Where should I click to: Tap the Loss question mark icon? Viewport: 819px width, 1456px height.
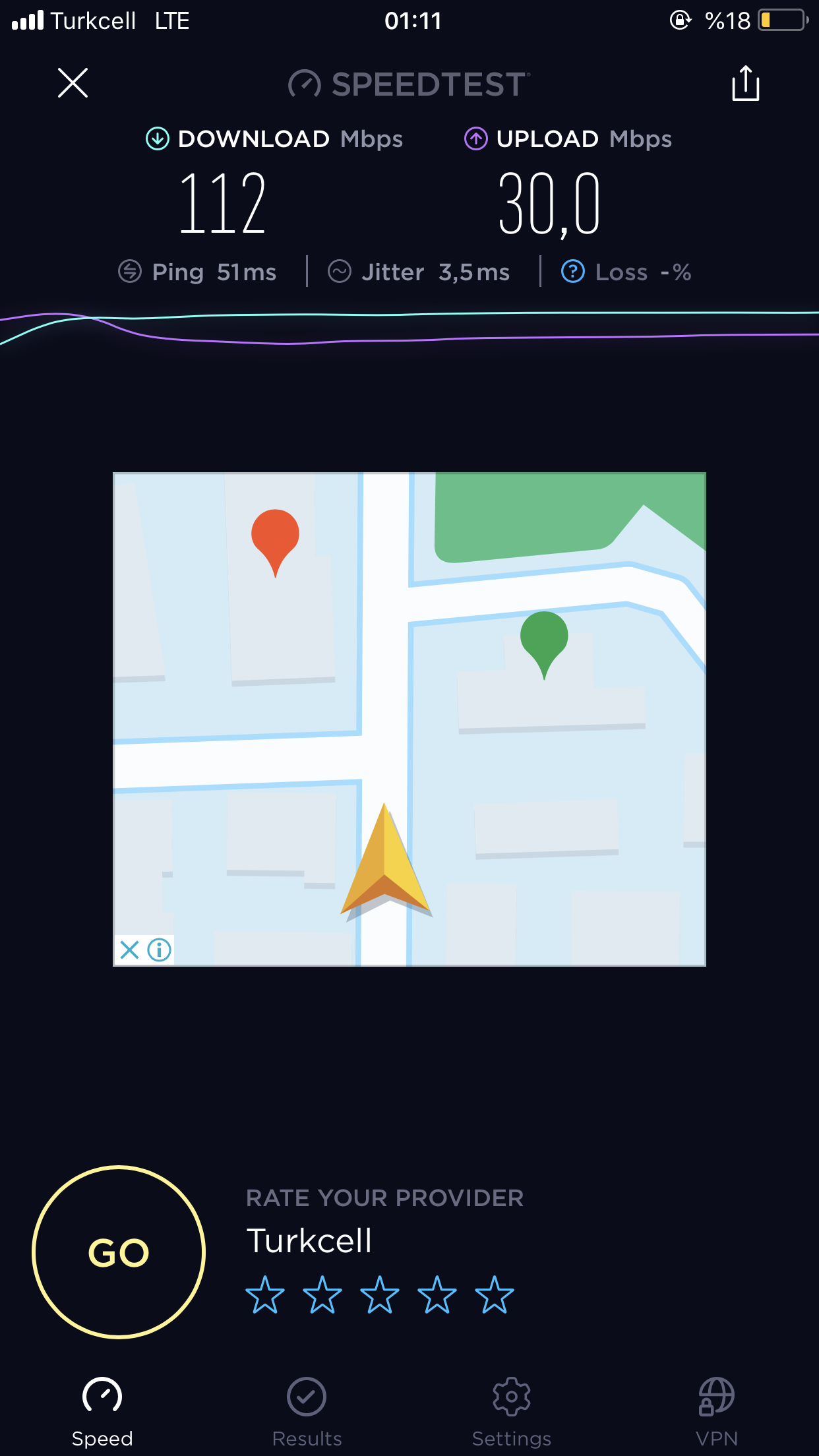[x=573, y=272]
